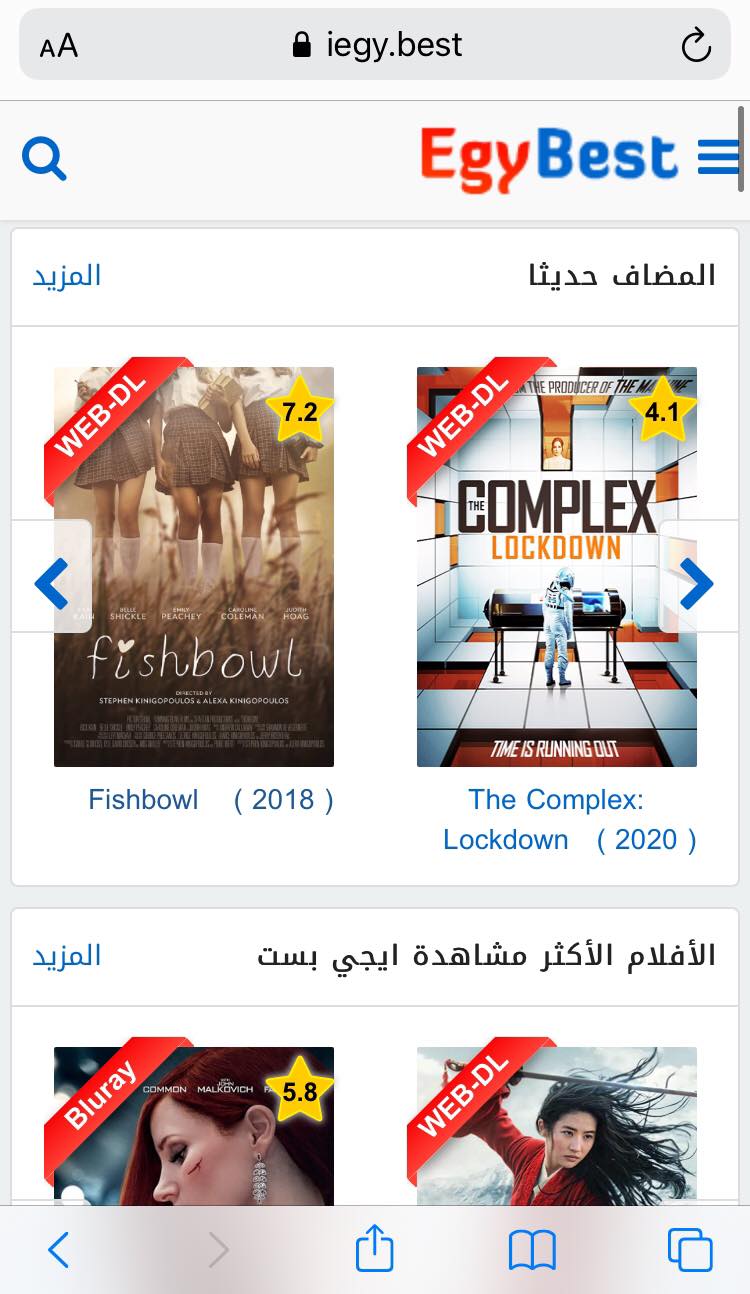Share this page using the share icon
This screenshot has width=750, height=1294.
(375, 1248)
